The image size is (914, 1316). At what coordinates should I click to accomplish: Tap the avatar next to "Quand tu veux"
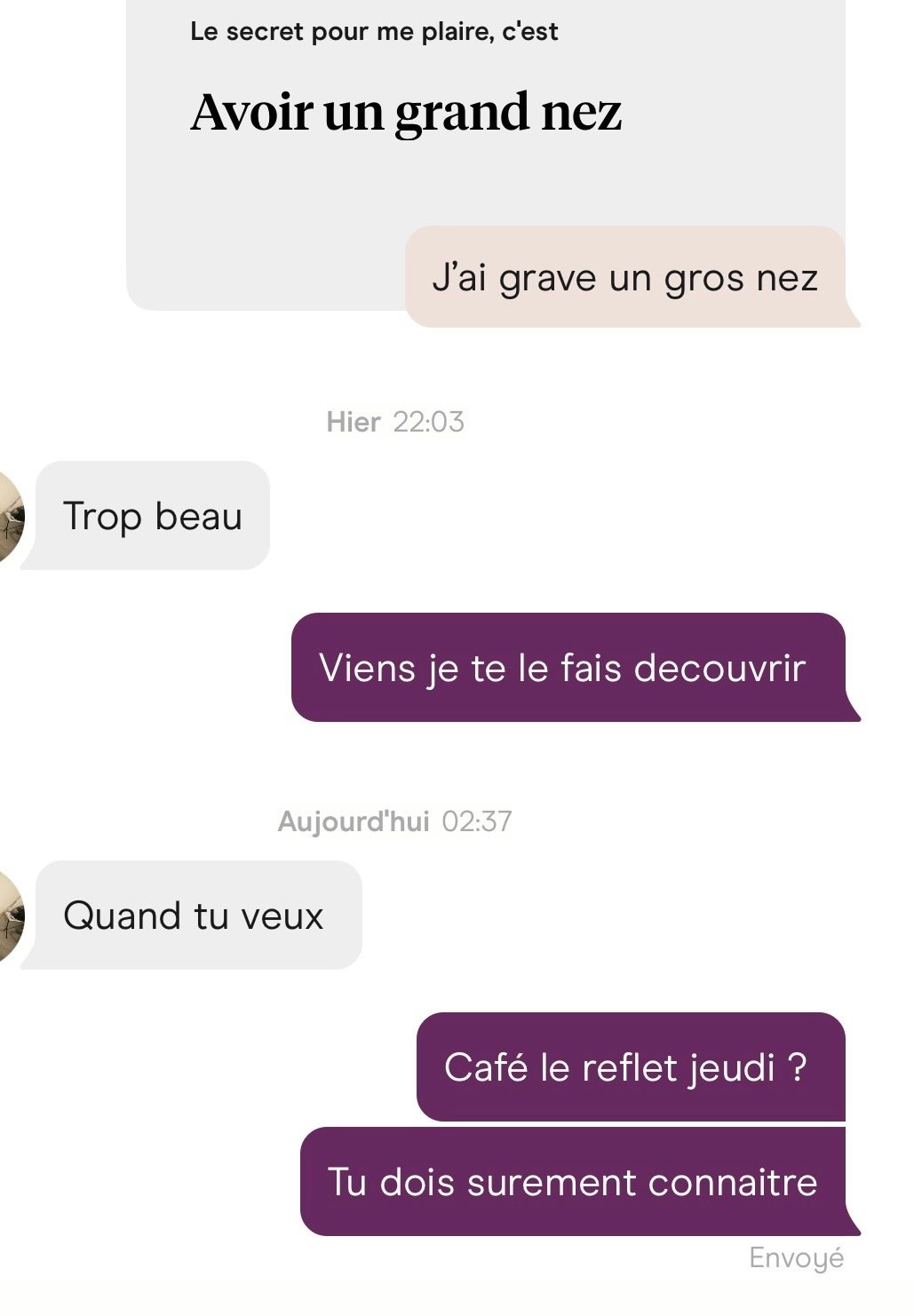coord(10,916)
